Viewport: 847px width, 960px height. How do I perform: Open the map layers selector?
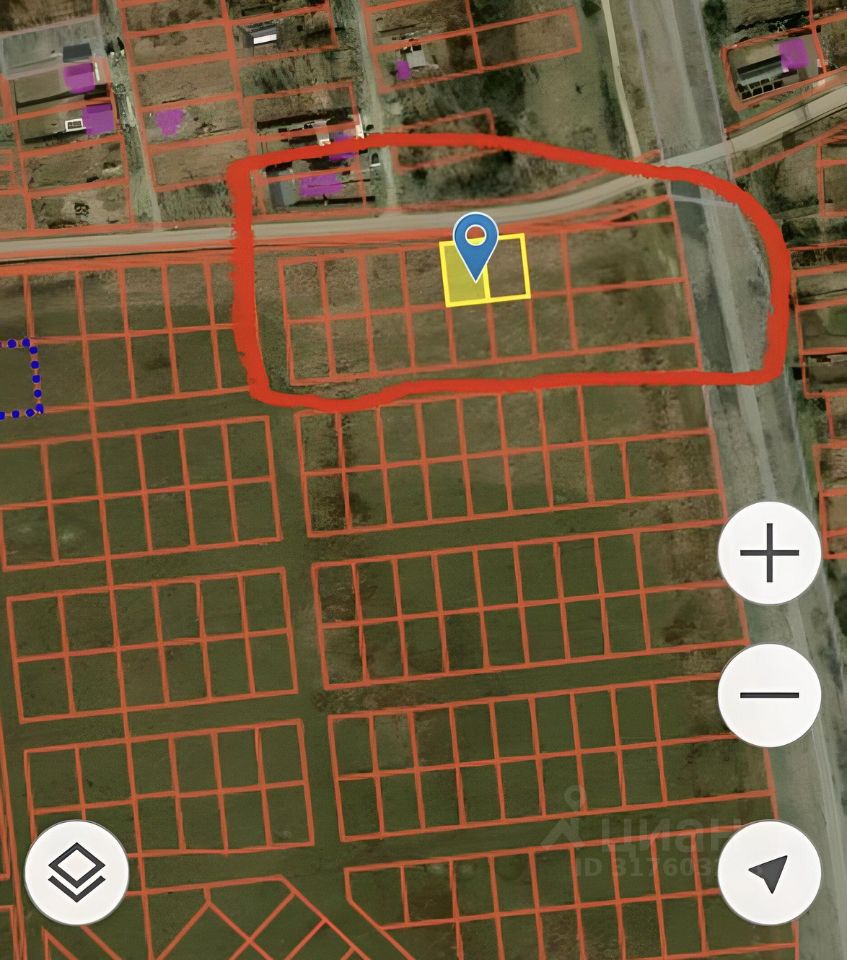[x=77, y=872]
